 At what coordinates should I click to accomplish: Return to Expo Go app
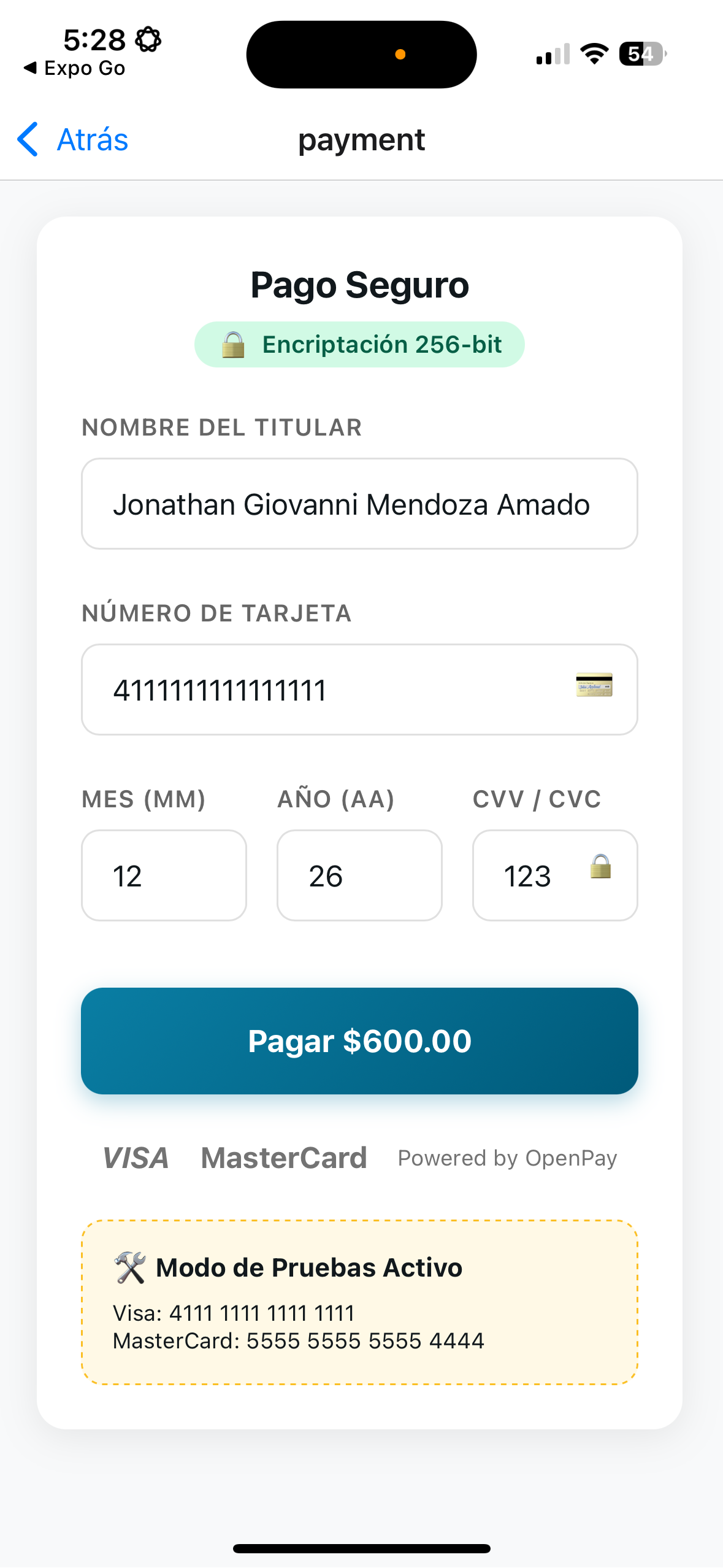75,68
